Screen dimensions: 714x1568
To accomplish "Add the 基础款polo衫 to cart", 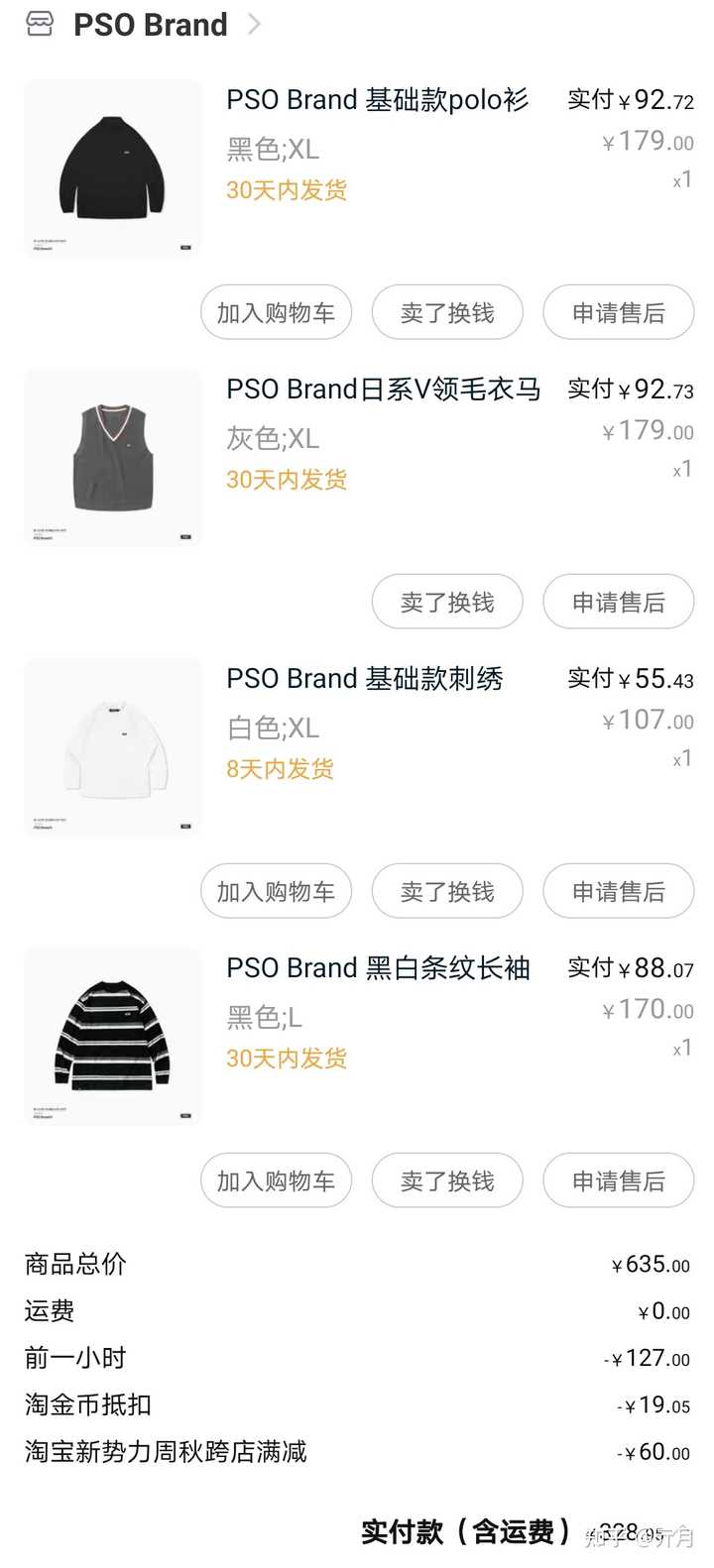I will tap(276, 312).
